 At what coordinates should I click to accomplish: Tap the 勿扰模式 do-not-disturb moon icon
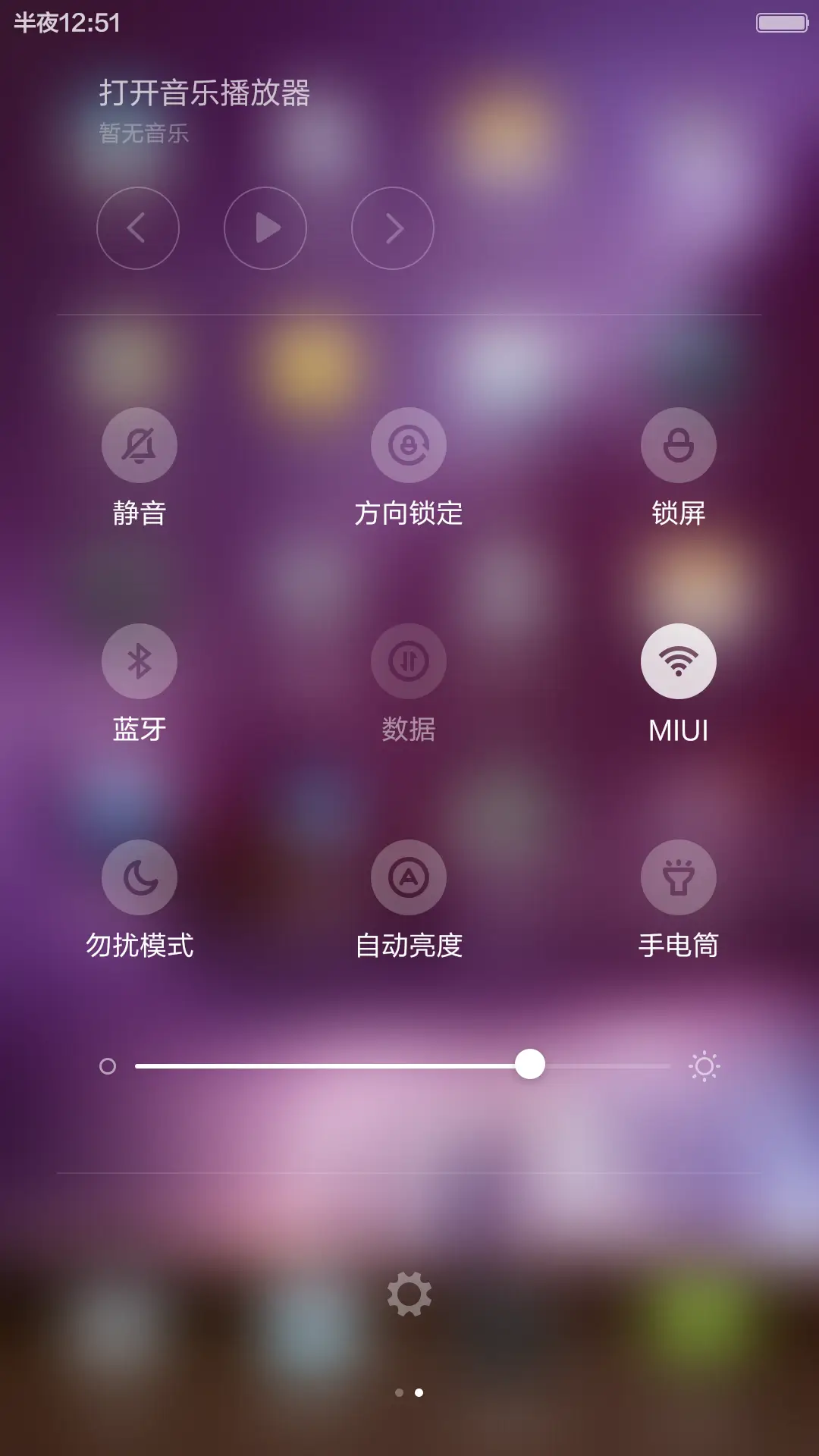[140, 877]
